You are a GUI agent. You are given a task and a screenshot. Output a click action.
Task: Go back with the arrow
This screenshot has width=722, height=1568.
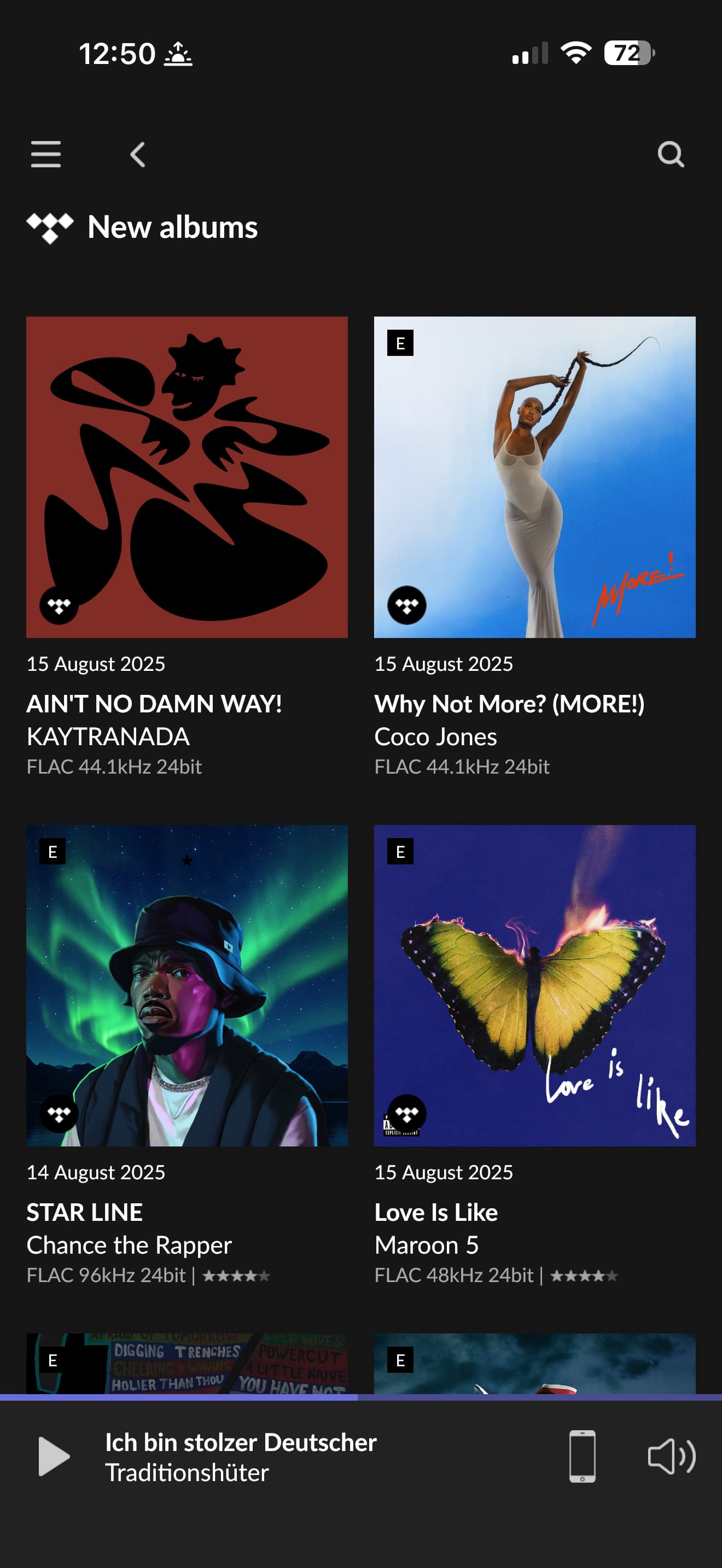138,155
